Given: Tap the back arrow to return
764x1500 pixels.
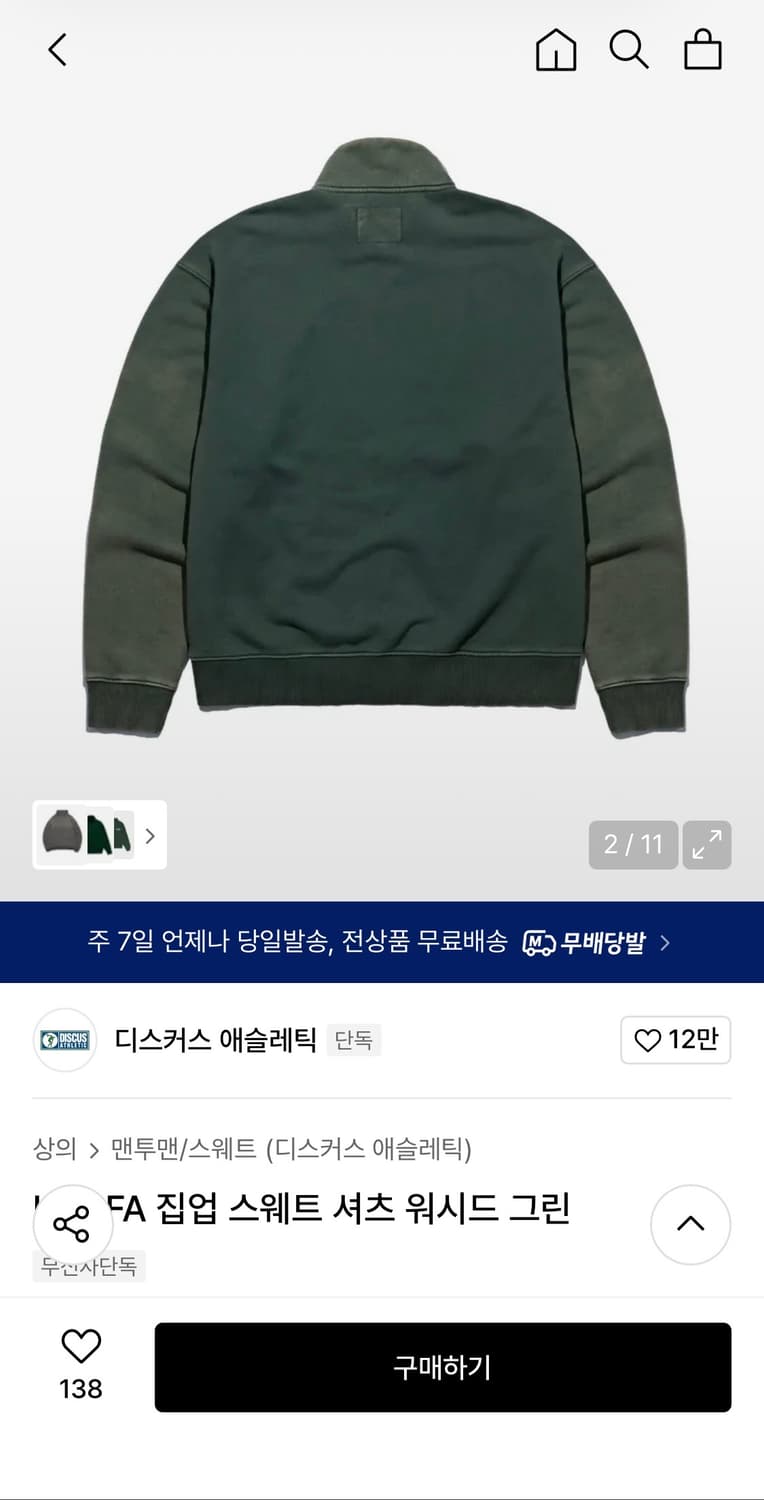Looking at the screenshot, I should click(x=56, y=49).
